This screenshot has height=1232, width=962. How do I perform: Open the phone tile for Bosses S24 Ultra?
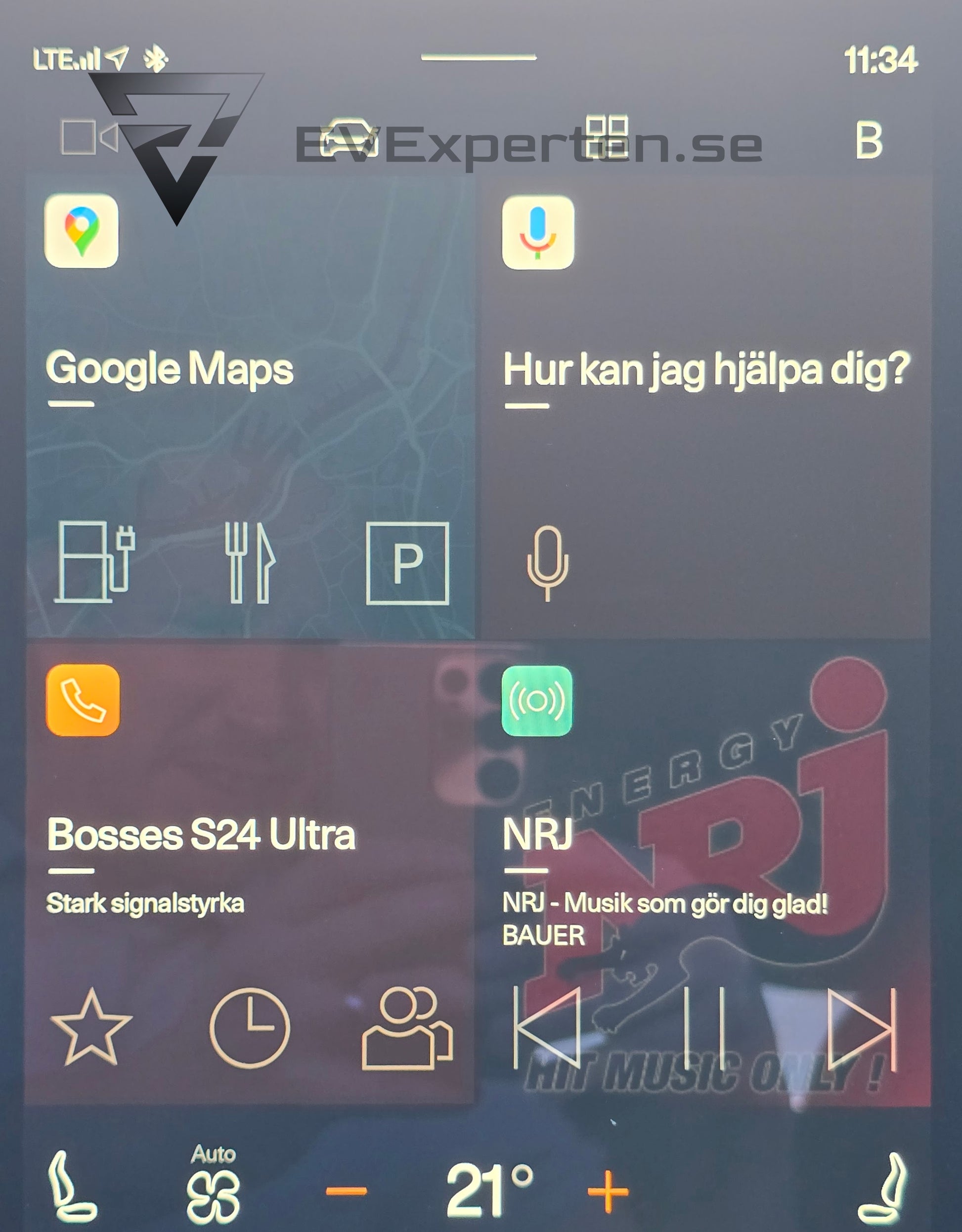pos(201,835)
